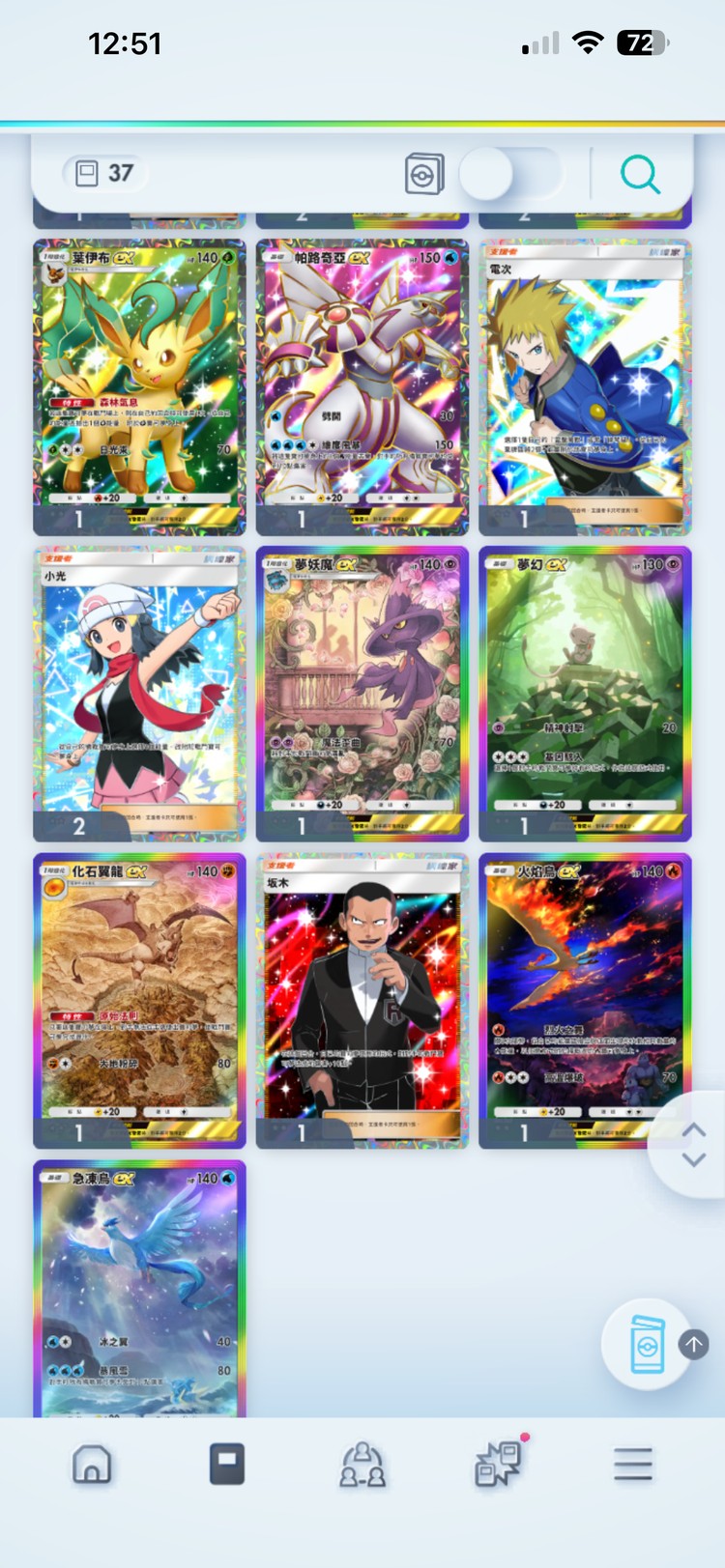The image size is (725, 1568).
Task: Switch to the Cards collection tab
Action: [227, 1465]
